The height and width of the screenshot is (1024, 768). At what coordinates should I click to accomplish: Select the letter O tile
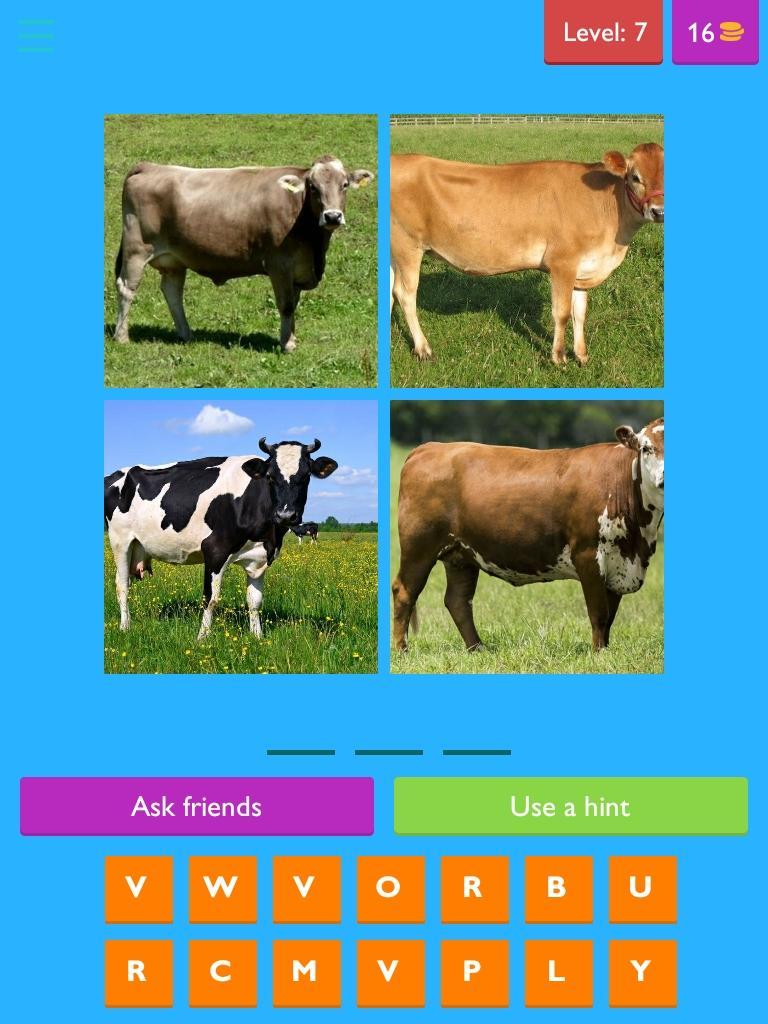pyautogui.click(x=390, y=887)
